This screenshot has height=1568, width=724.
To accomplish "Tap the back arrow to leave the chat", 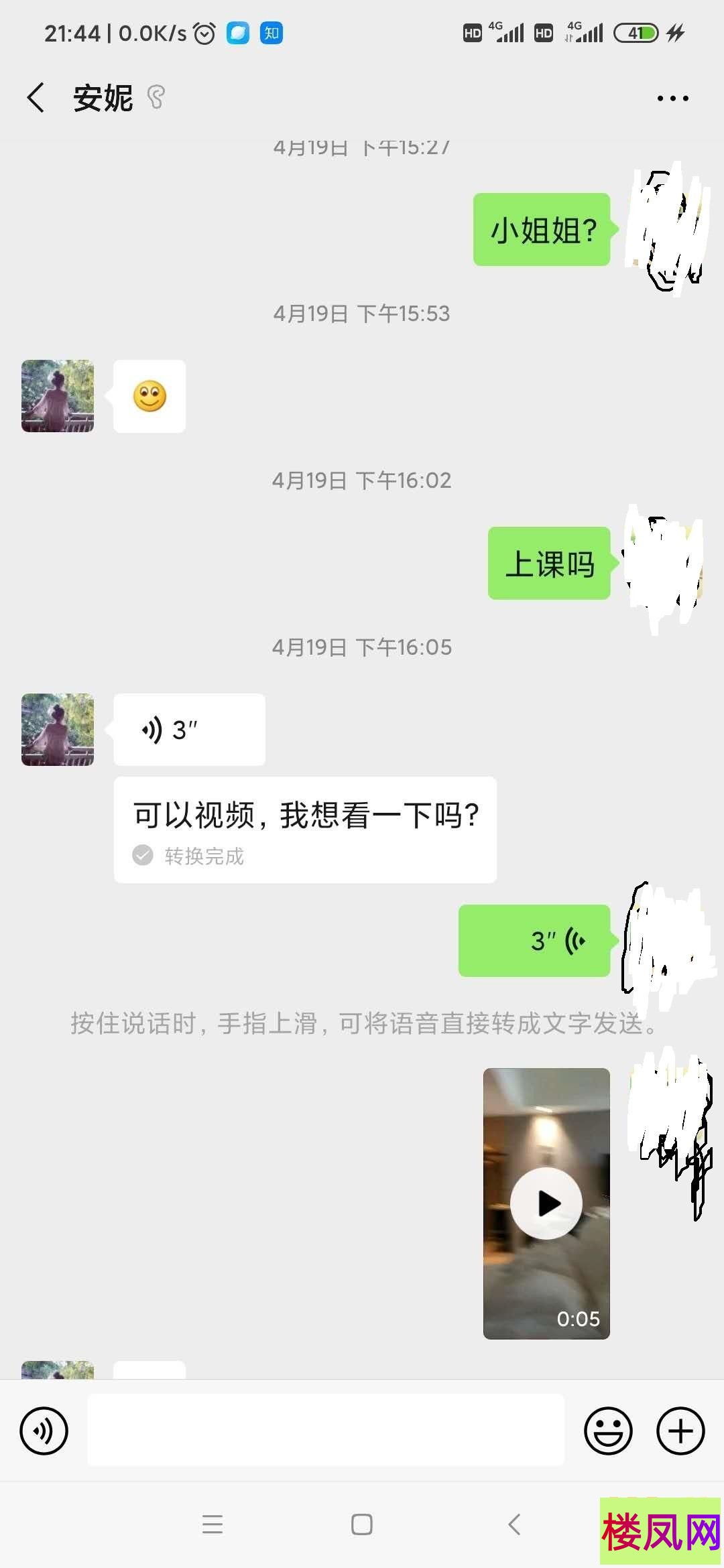I will tap(35, 97).
